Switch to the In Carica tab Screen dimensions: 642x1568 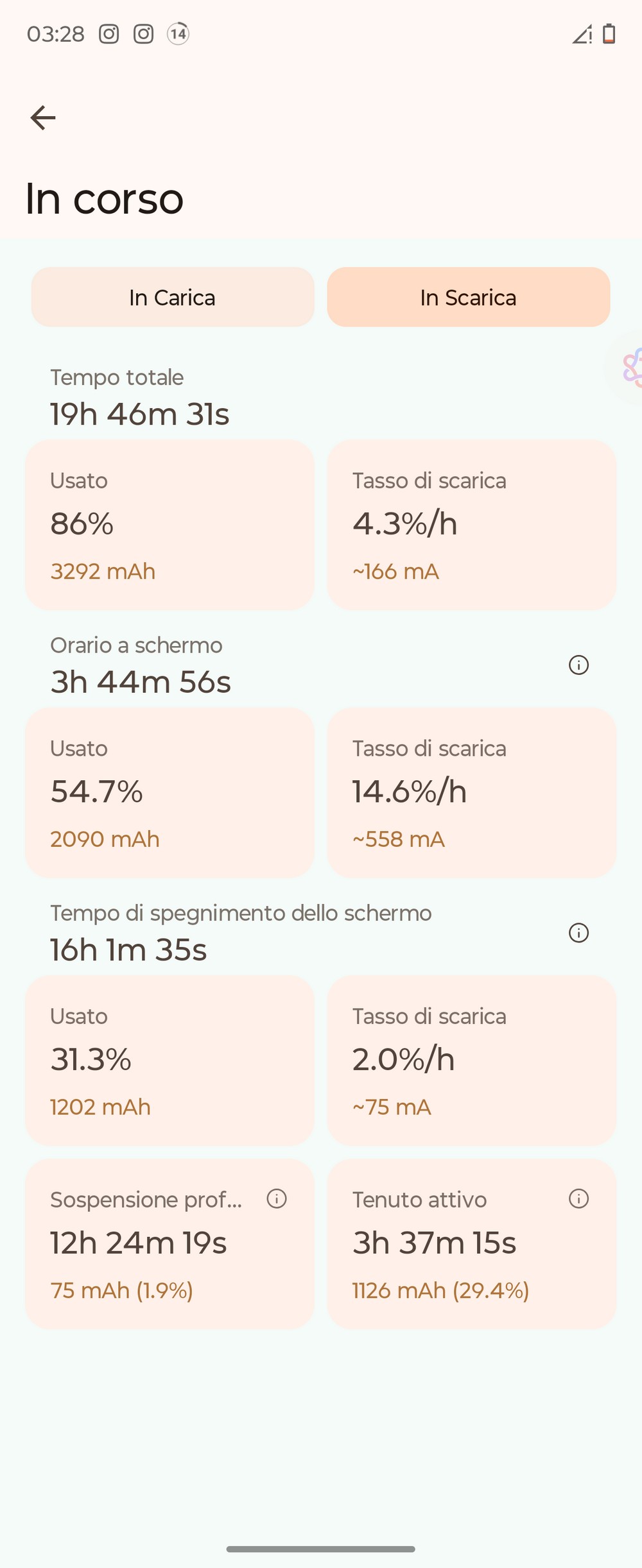coord(172,298)
